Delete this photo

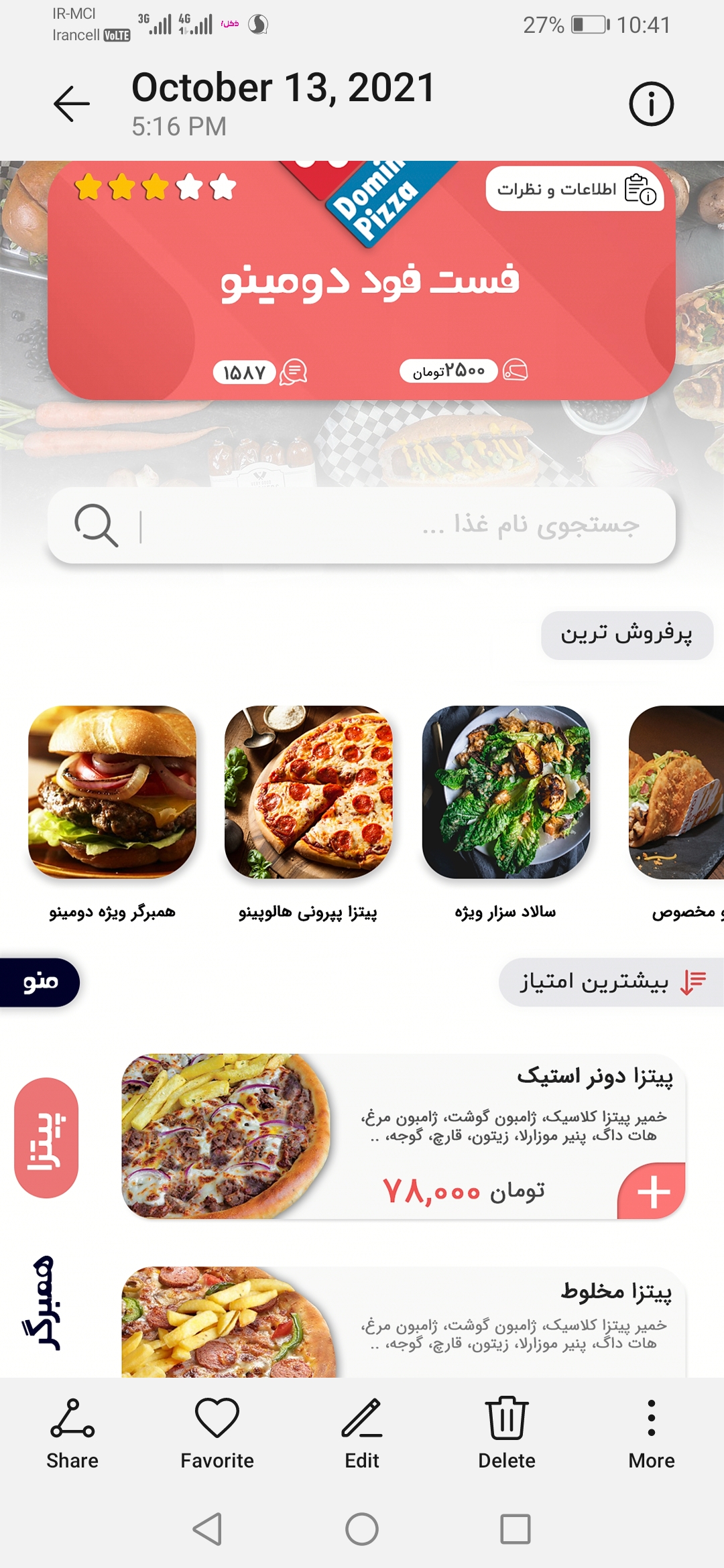pos(507,1434)
